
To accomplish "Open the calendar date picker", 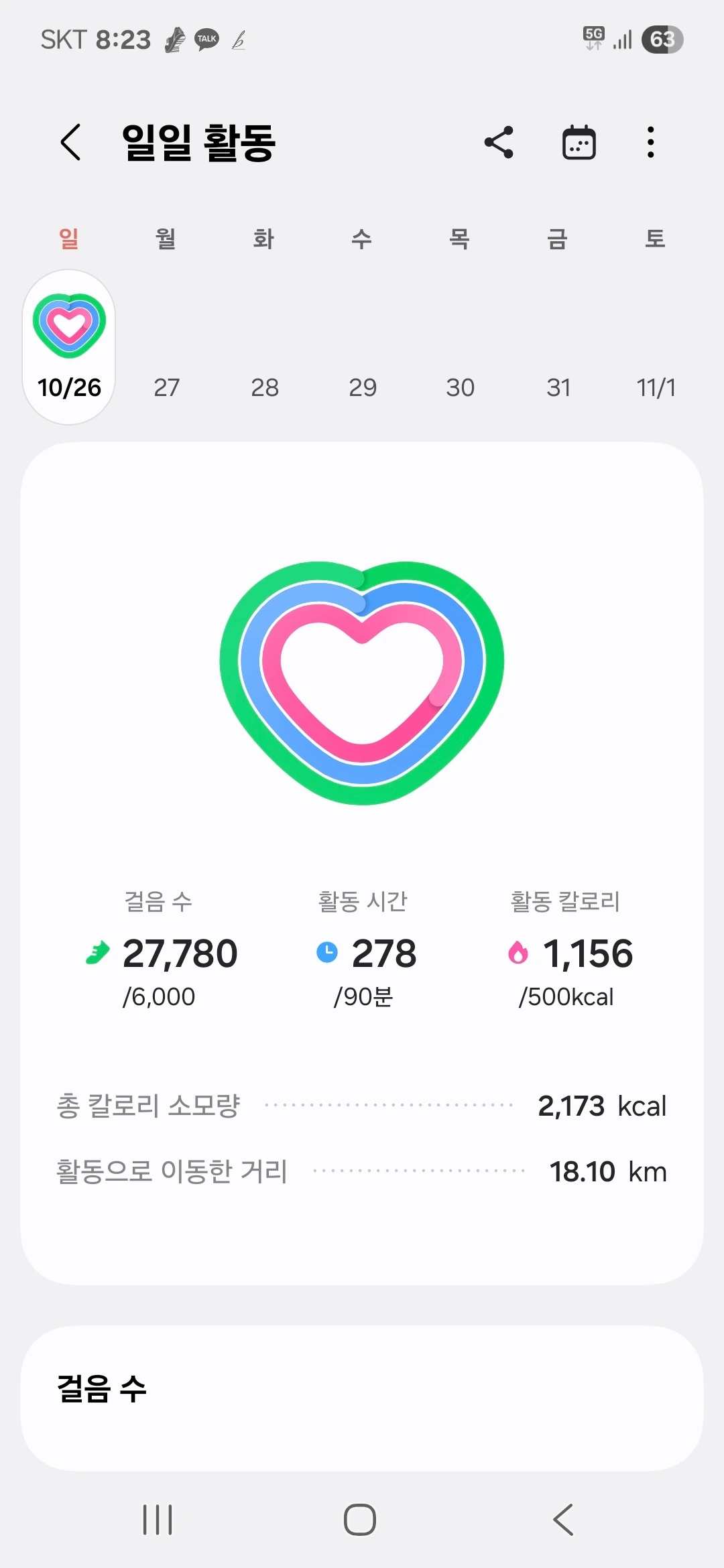I will (x=579, y=142).
